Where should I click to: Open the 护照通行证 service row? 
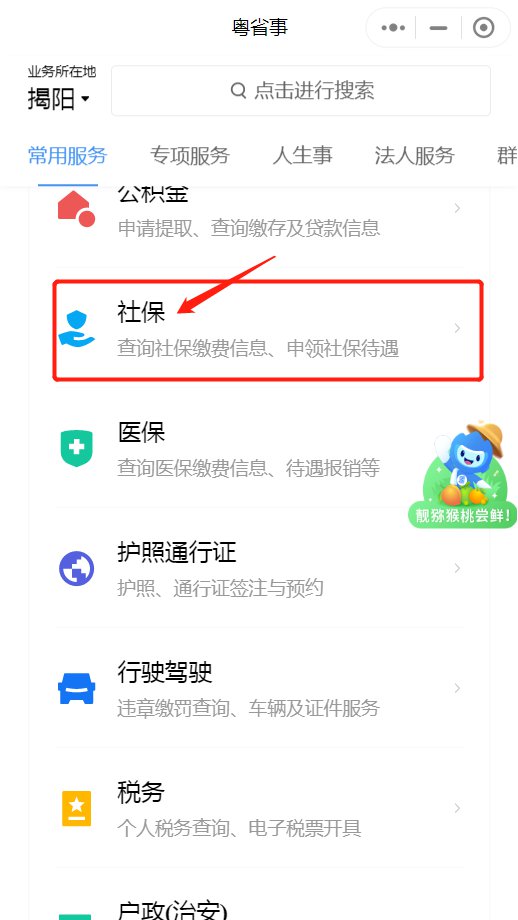pyautogui.click(x=259, y=569)
